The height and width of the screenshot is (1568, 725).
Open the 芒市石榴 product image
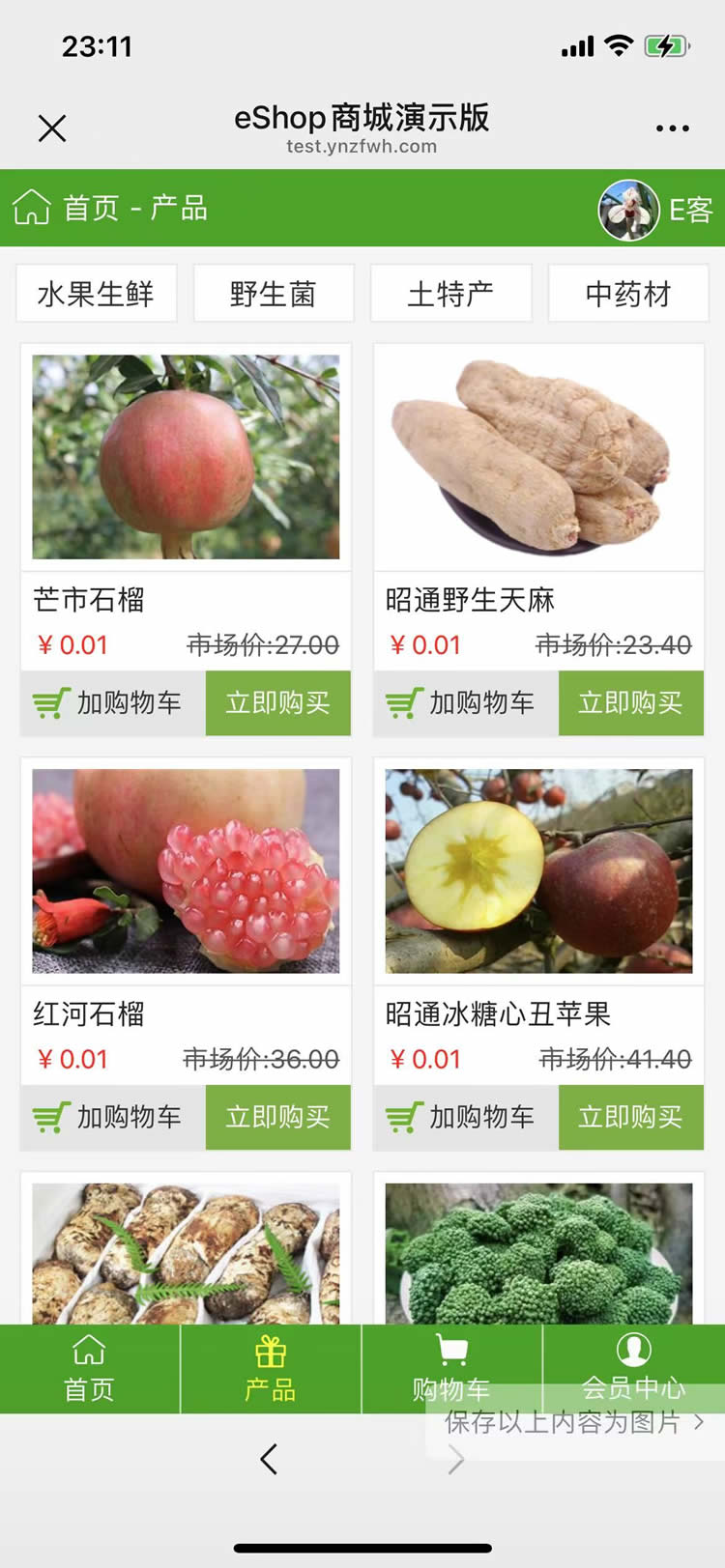[x=186, y=457]
